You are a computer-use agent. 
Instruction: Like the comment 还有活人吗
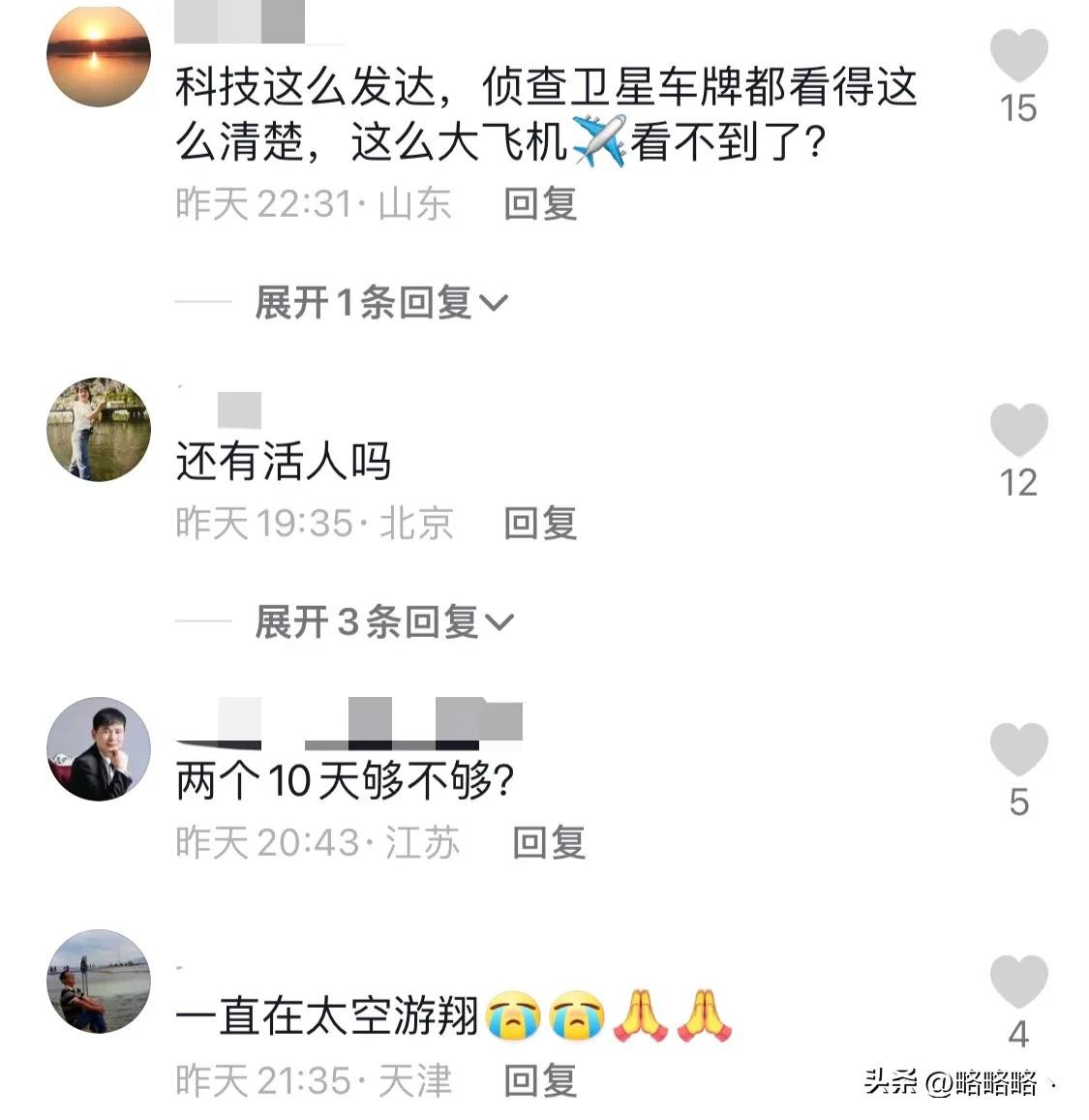pyautogui.click(x=1018, y=431)
